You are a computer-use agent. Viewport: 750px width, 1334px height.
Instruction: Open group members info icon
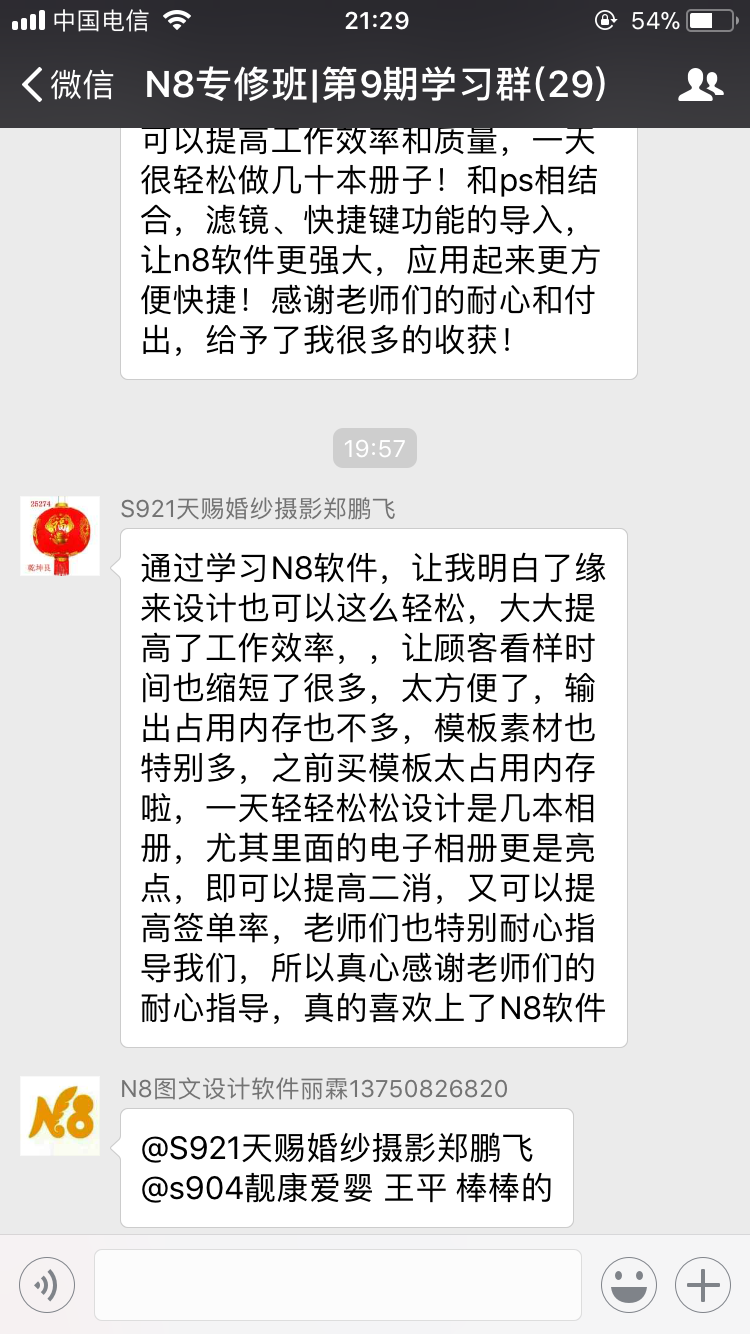pyautogui.click(x=700, y=85)
